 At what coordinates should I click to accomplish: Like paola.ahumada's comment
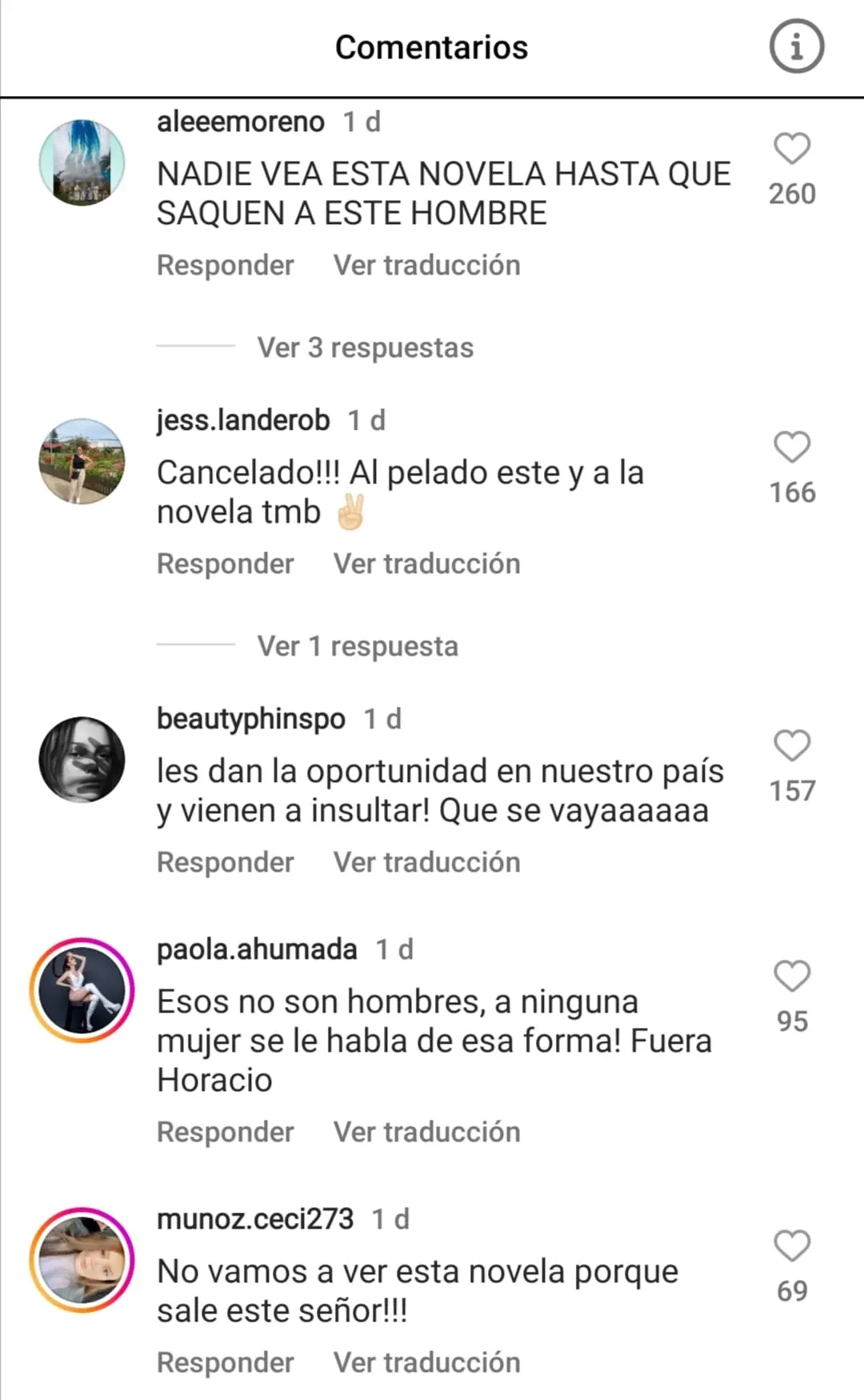791,977
